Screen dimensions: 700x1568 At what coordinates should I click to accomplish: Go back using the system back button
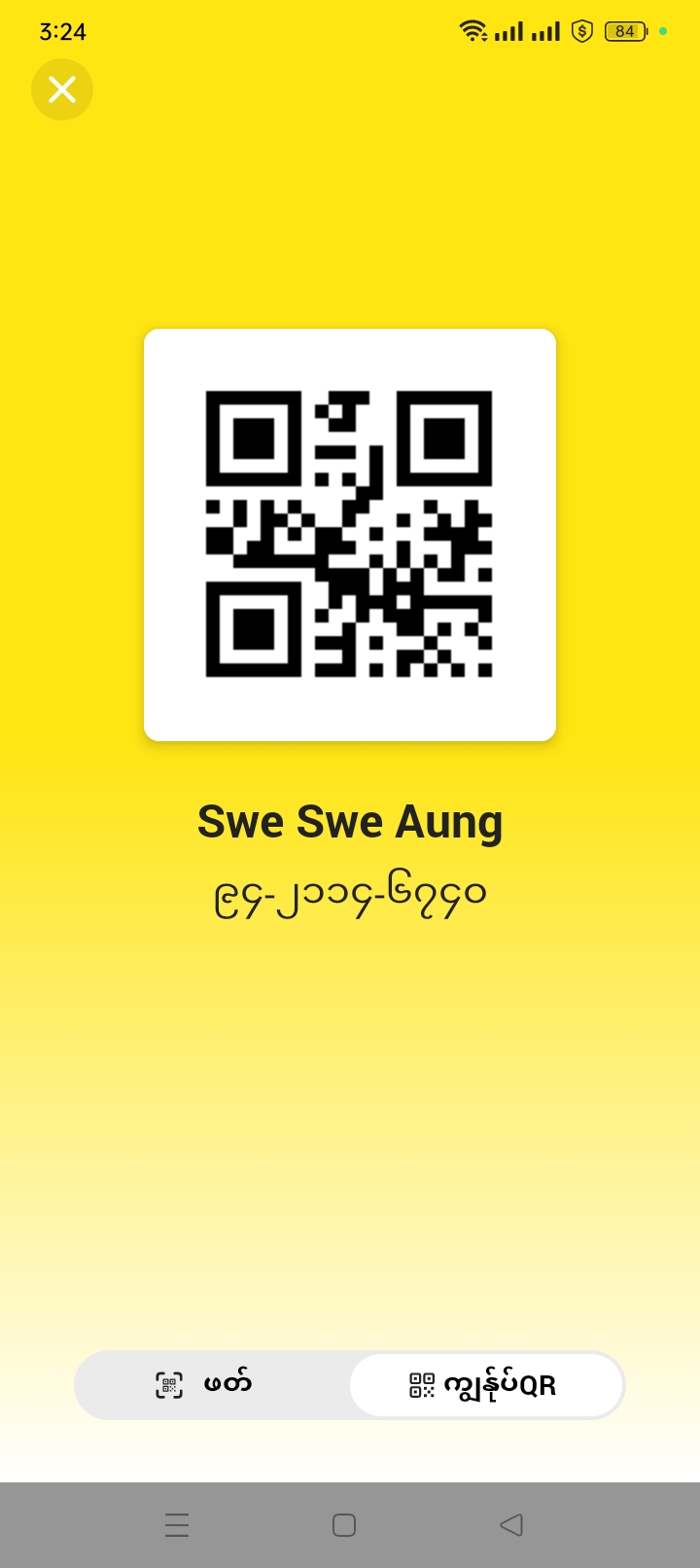pos(511,1524)
